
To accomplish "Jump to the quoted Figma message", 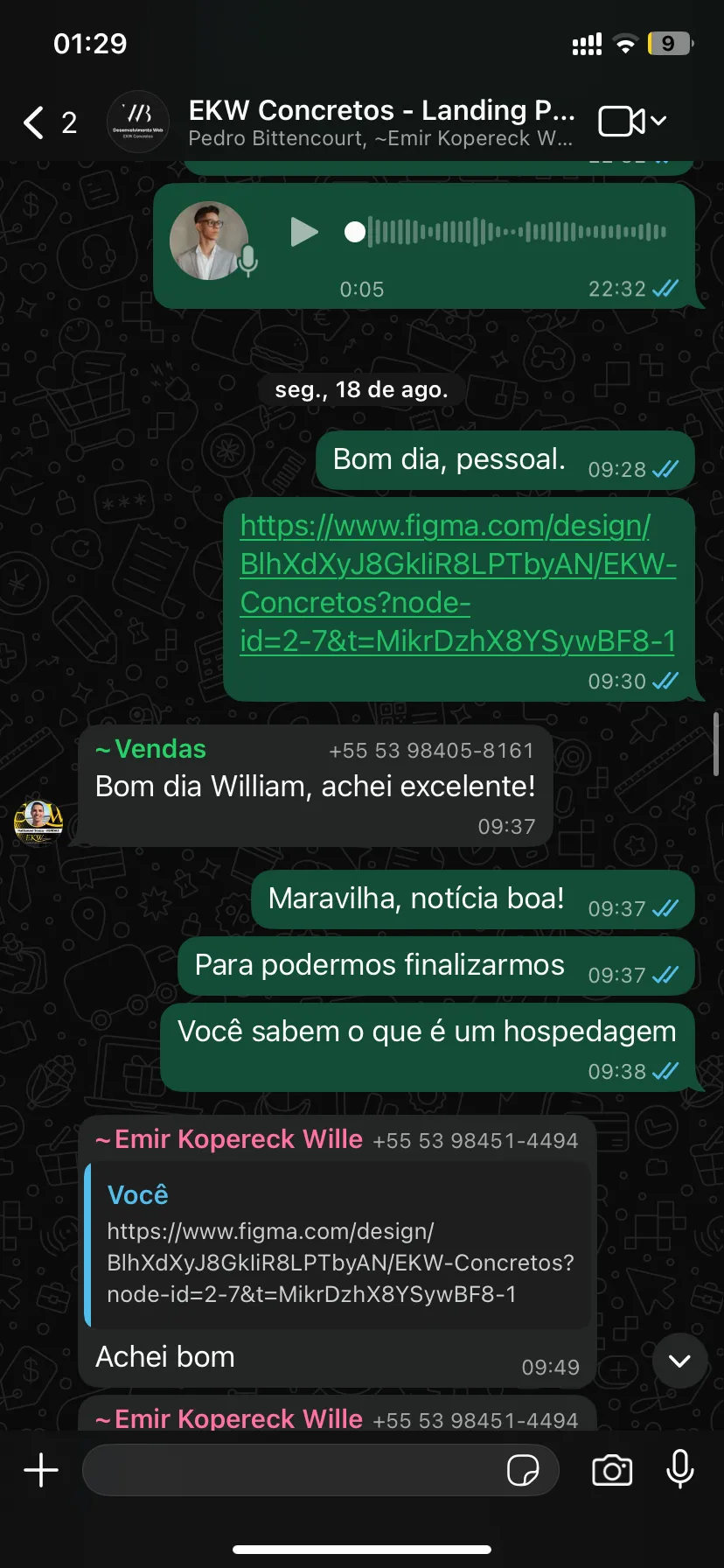I will click(x=339, y=1244).
